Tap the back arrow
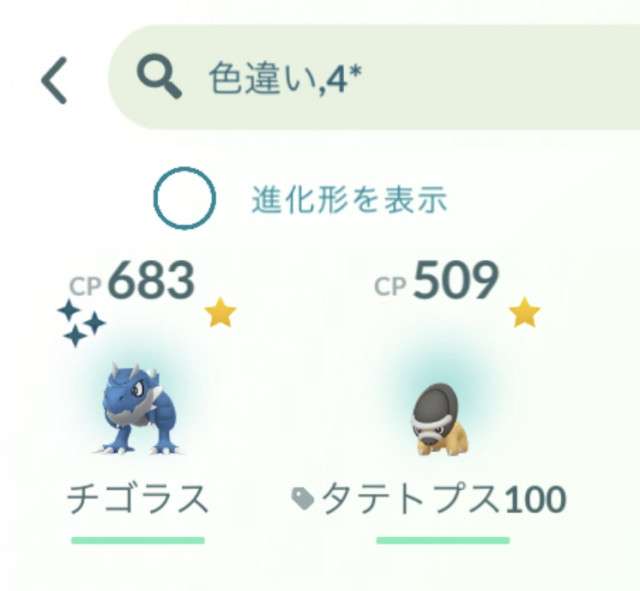 pos(54,80)
